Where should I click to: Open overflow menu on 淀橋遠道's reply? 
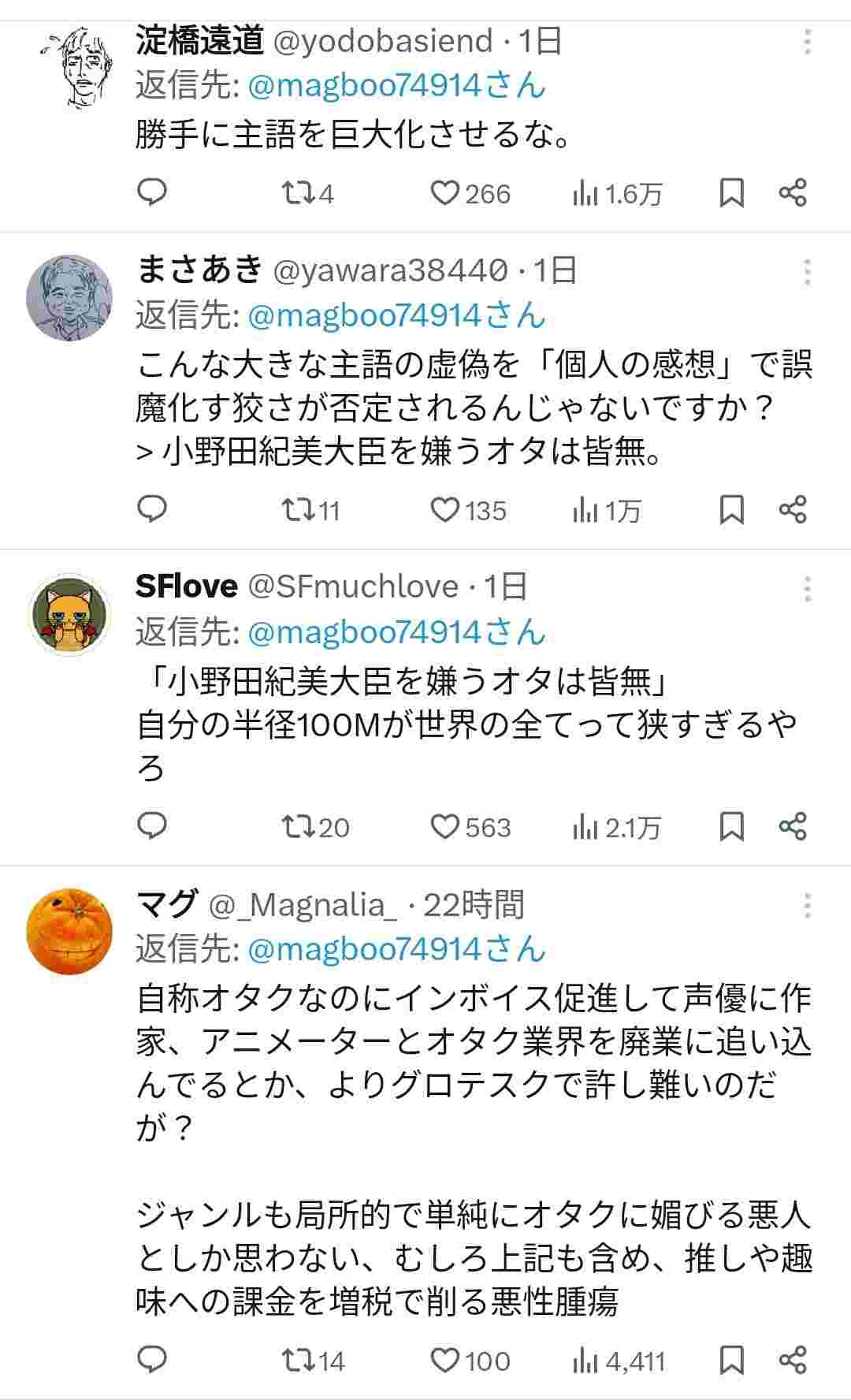[x=808, y=42]
